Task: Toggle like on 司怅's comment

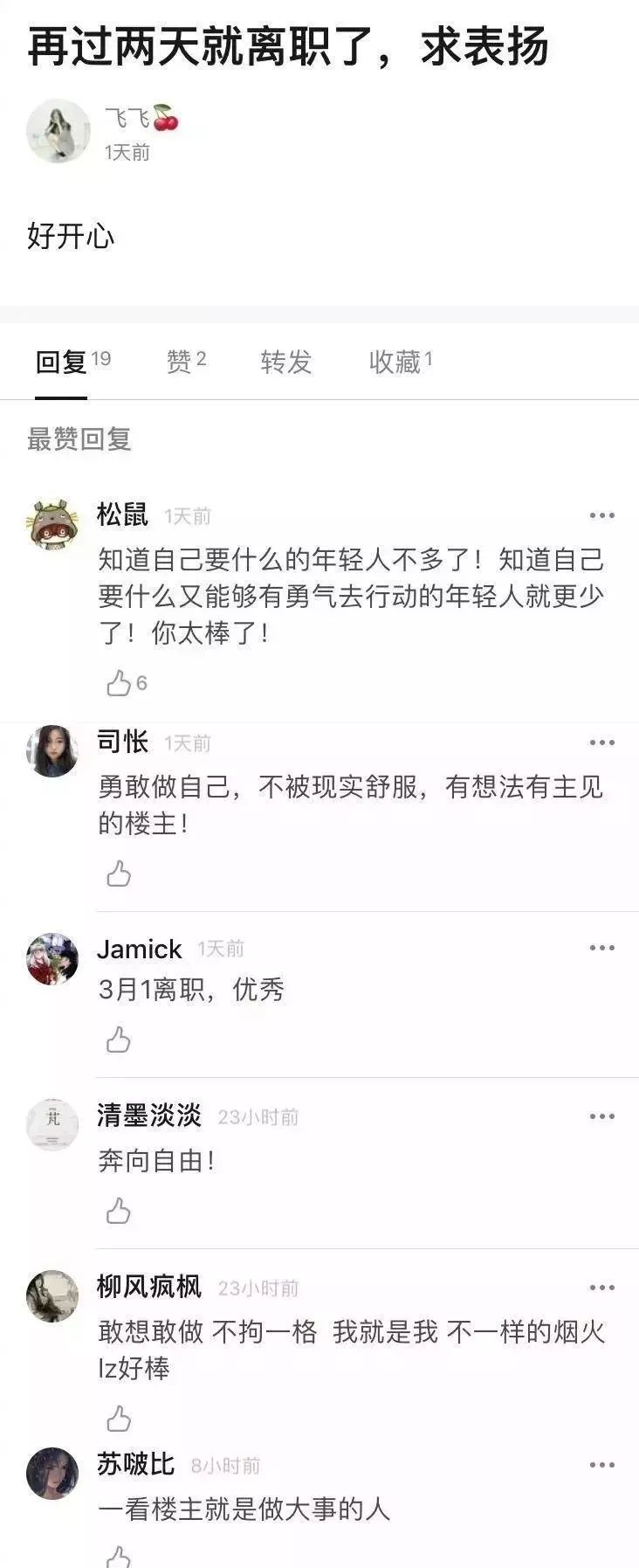Action: pyautogui.click(x=120, y=872)
